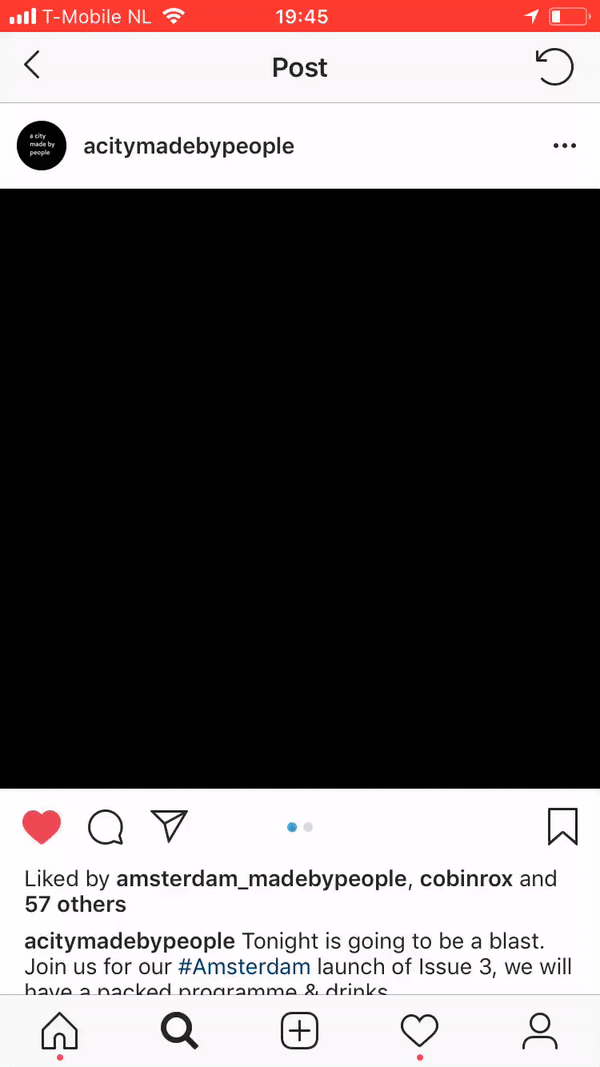
Task: Refresh the post with the reload icon
Action: [x=554, y=67]
